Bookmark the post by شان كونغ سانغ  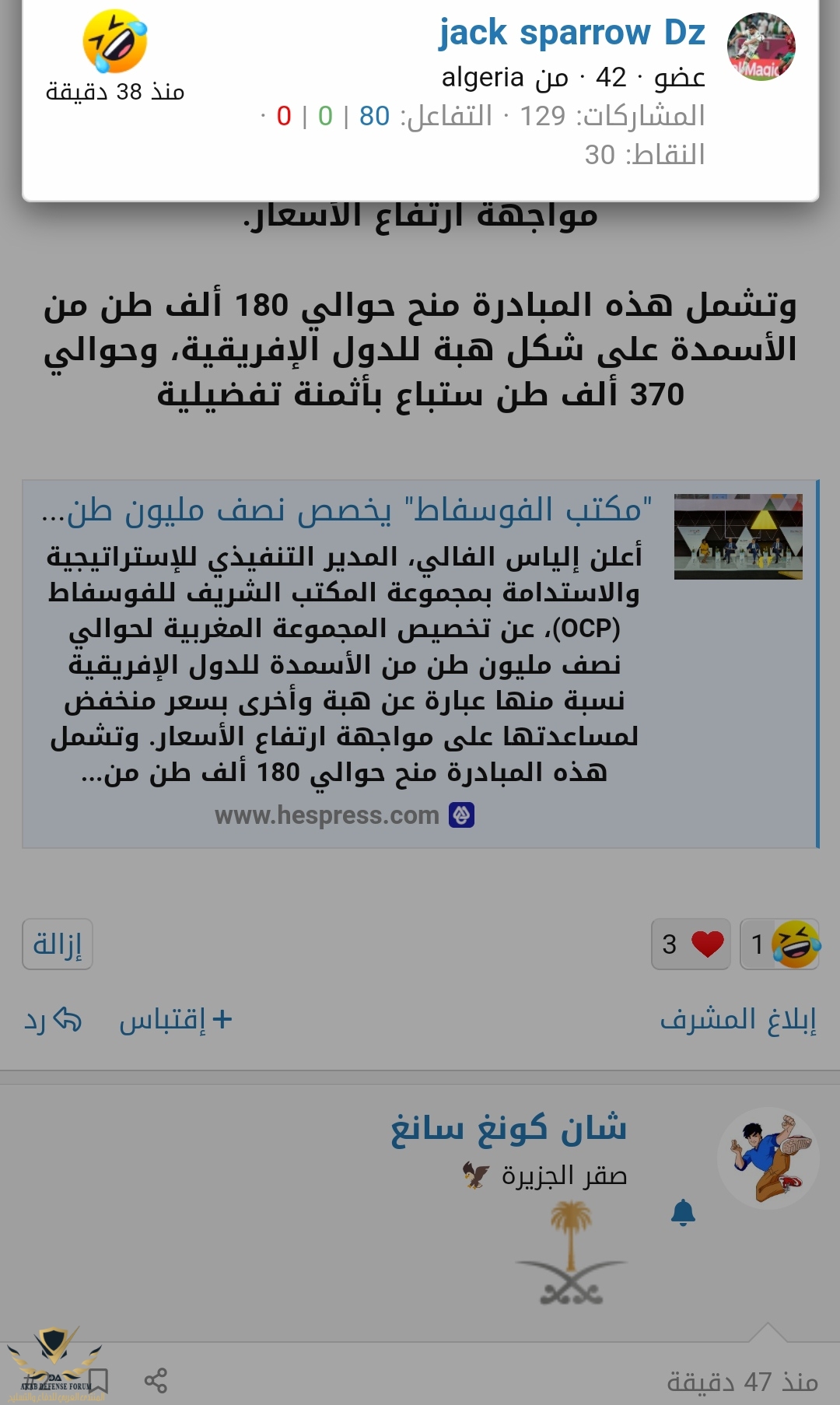coord(99,1381)
